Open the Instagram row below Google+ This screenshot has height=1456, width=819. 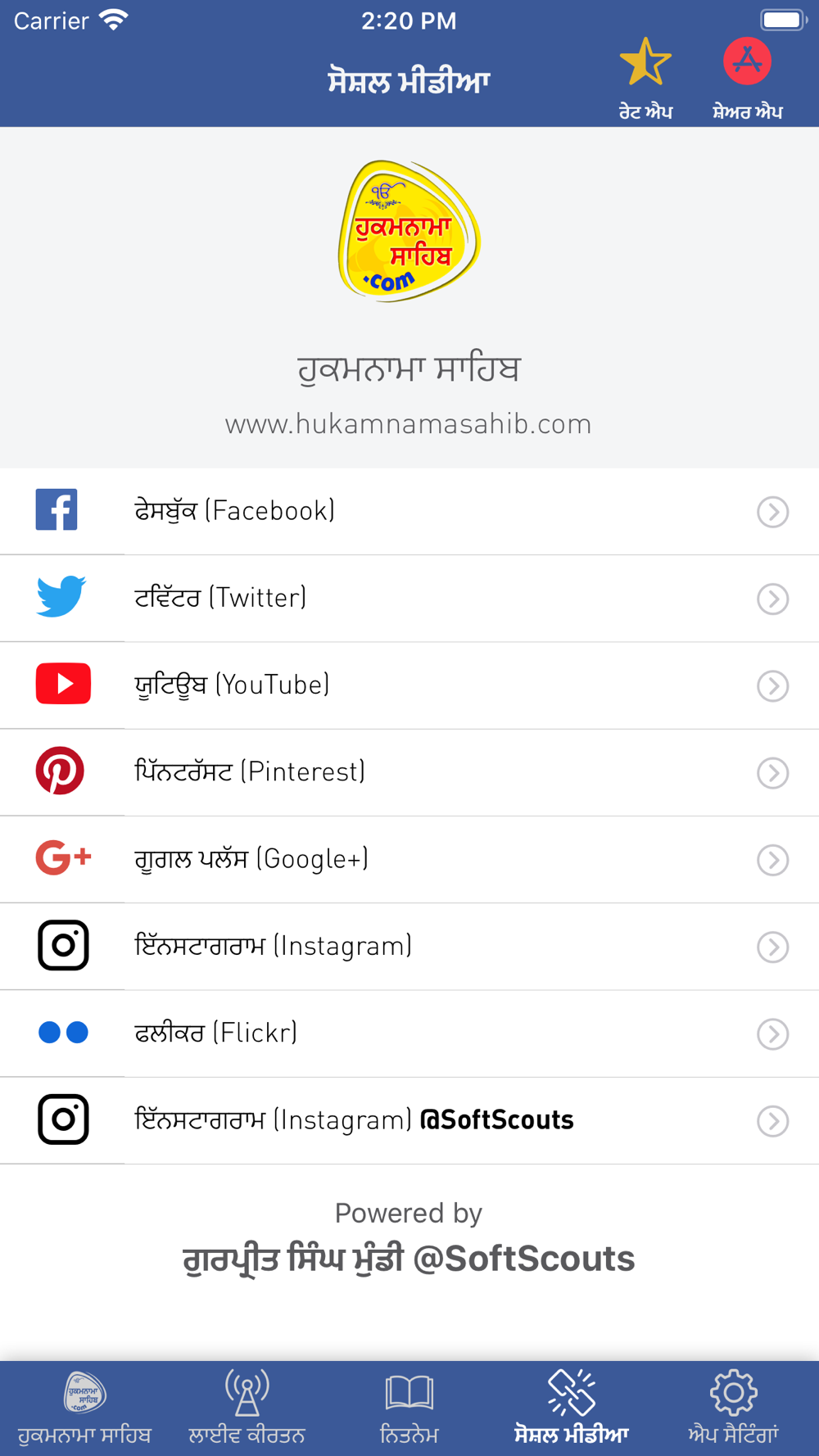click(x=409, y=947)
